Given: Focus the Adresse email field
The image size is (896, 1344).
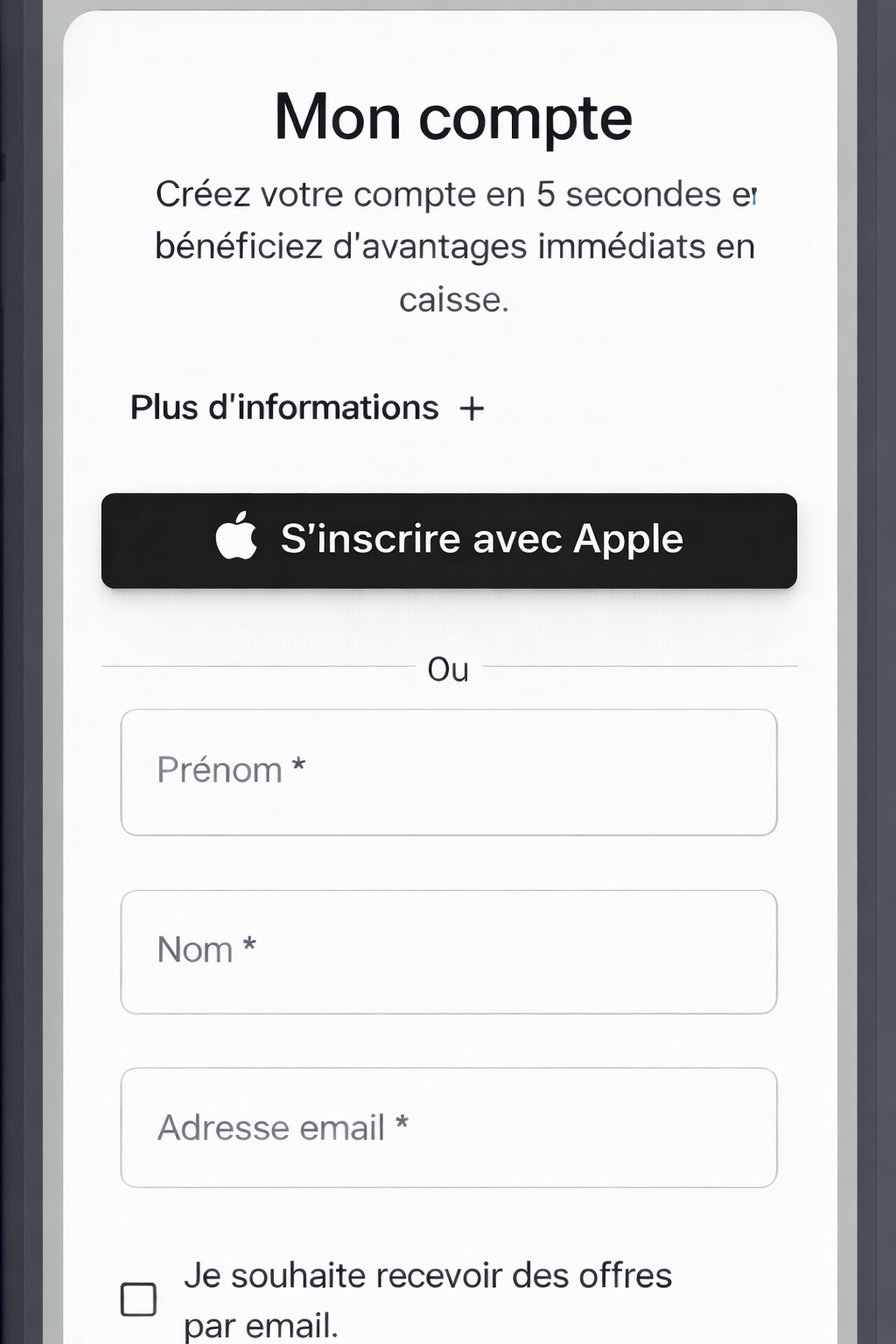Looking at the screenshot, I should pos(448,1129).
